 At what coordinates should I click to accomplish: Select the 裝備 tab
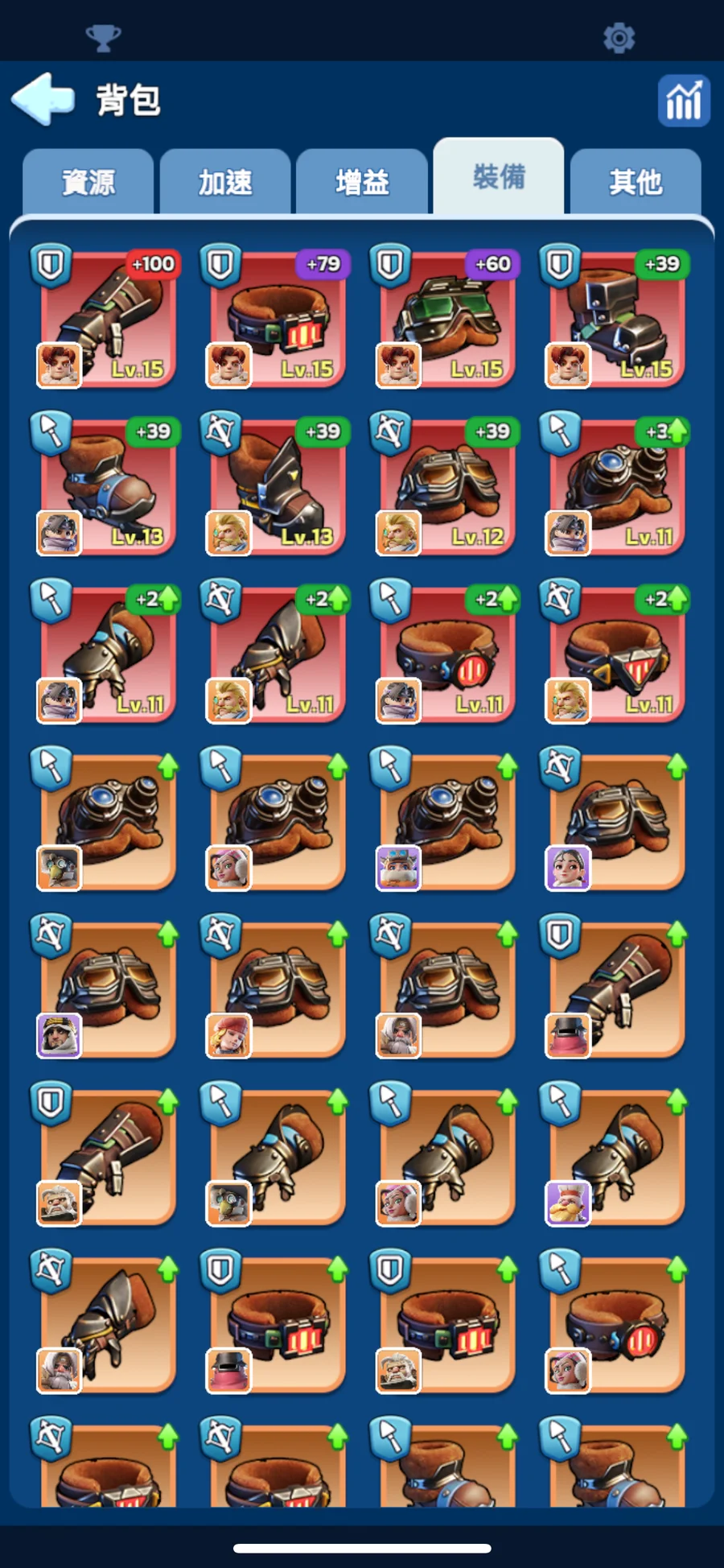tap(499, 175)
